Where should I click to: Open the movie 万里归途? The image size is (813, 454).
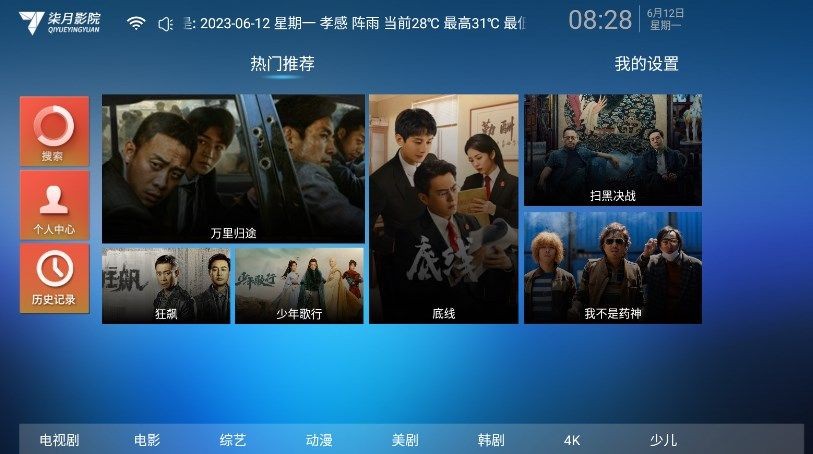pyautogui.click(x=233, y=169)
